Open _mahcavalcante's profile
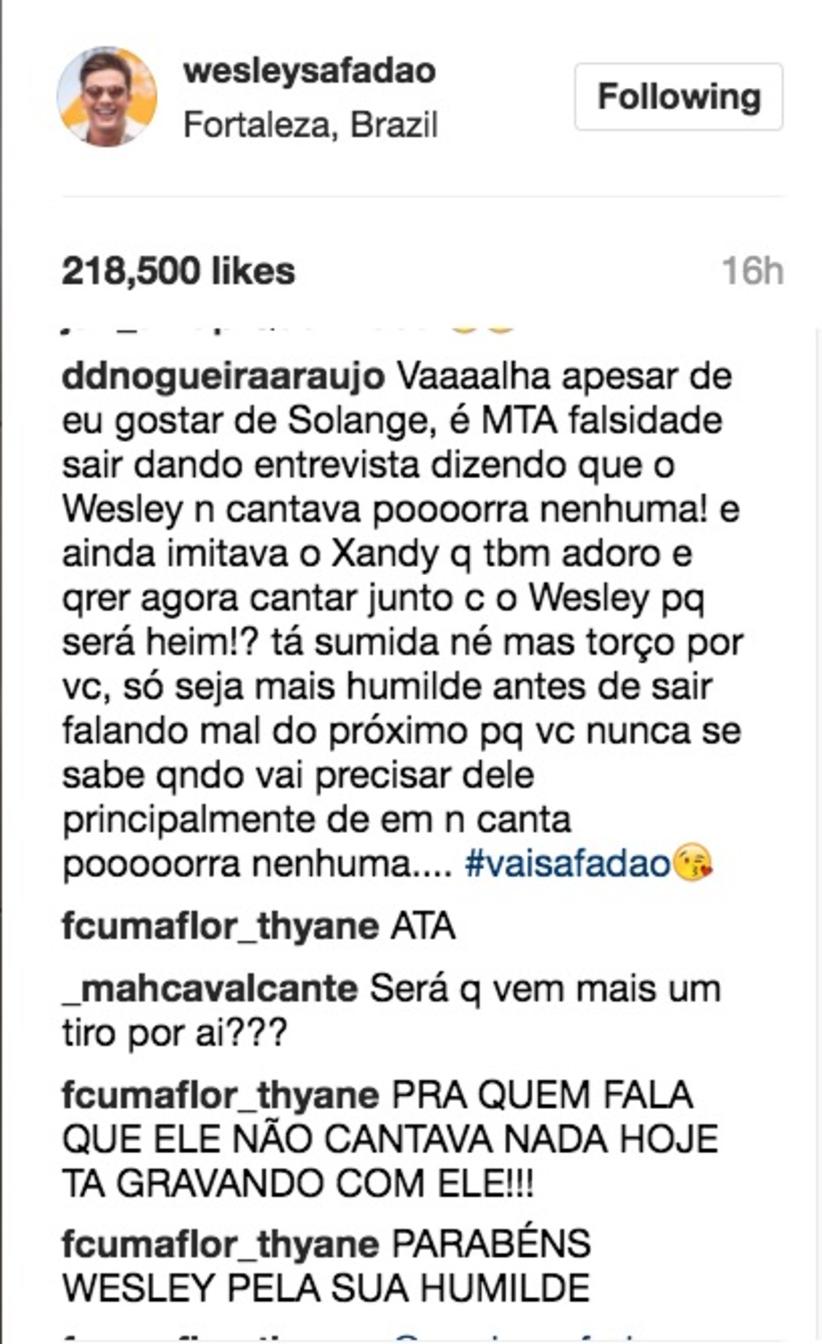 [209, 989]
